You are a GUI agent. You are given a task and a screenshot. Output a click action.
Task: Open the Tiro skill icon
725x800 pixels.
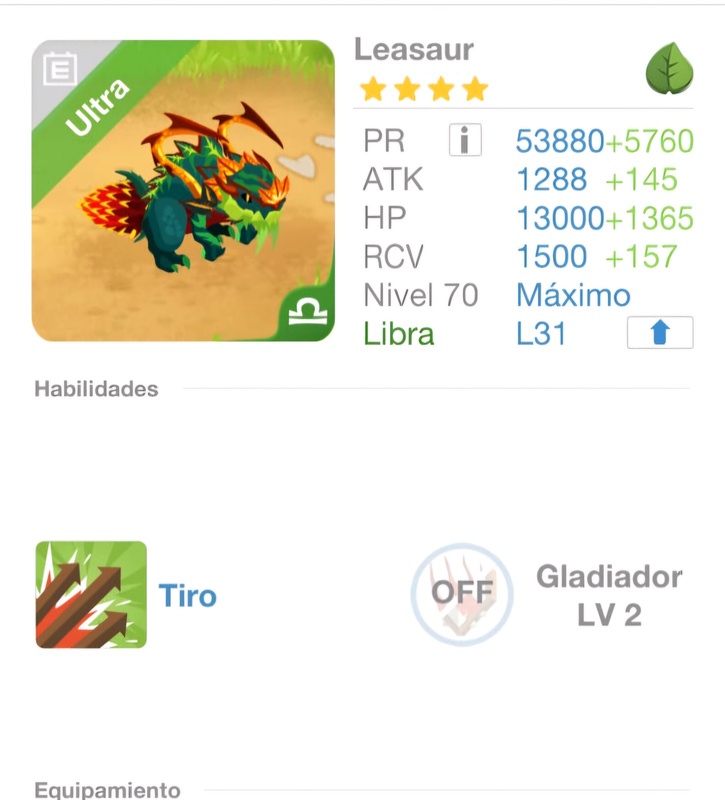(91, 594)
